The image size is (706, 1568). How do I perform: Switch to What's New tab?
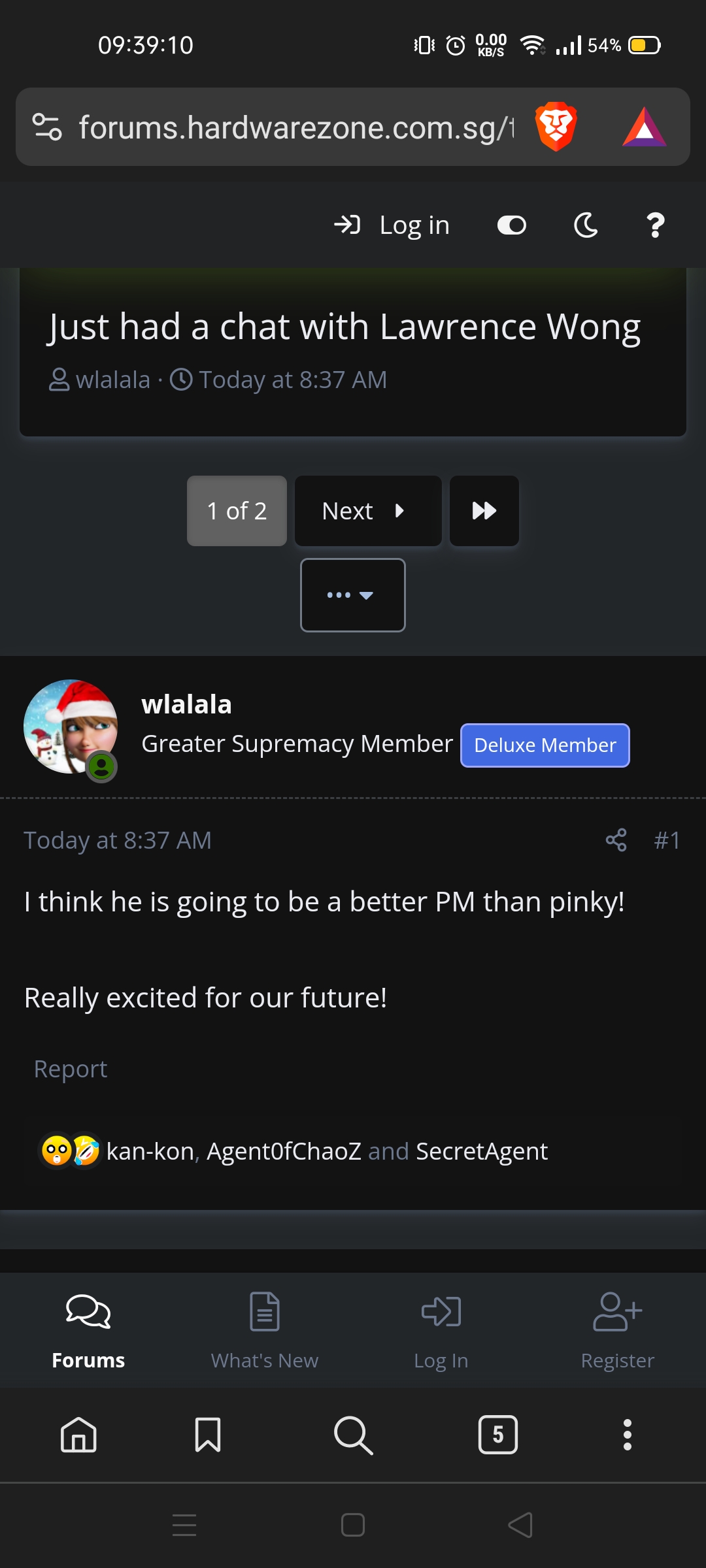click(265, 1330)
